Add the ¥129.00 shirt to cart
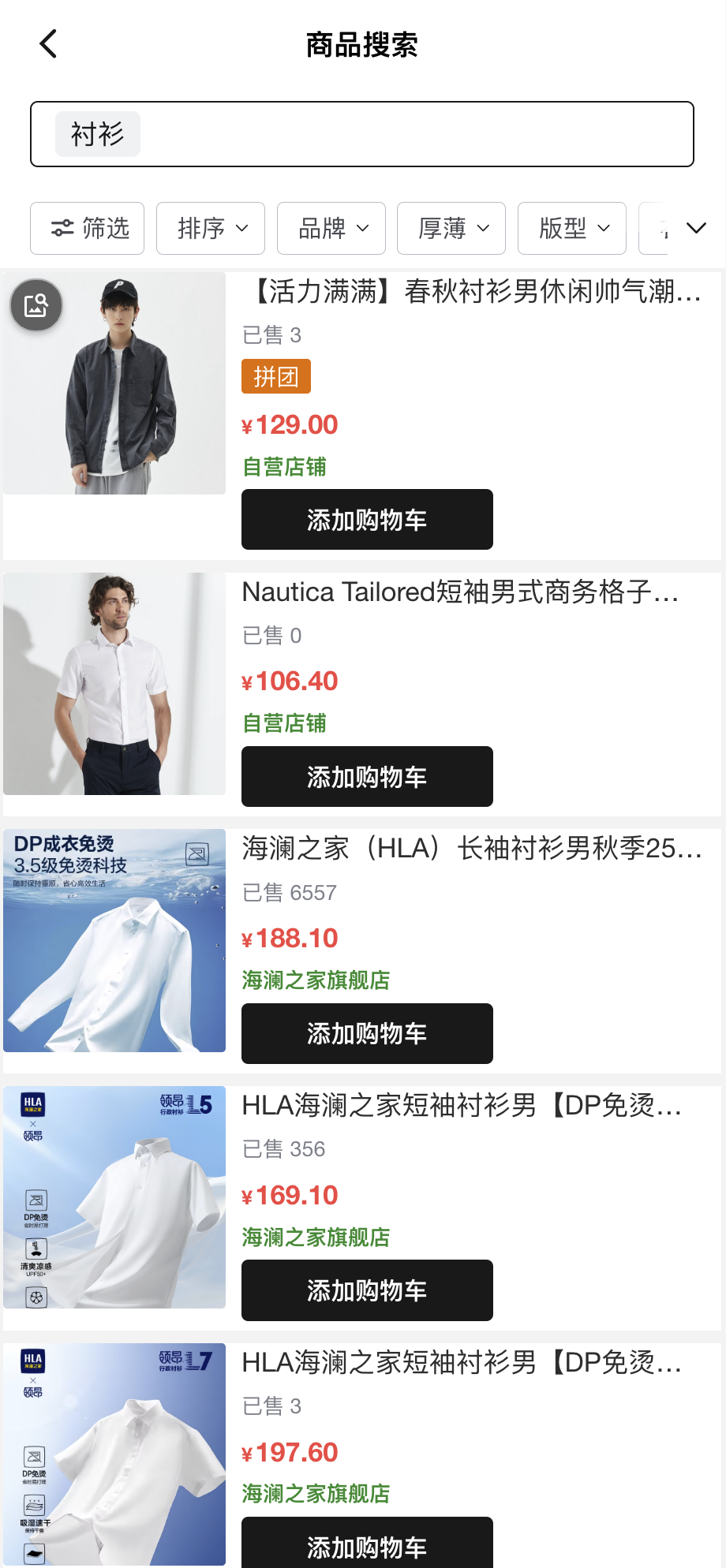 (x=367, y=520)
